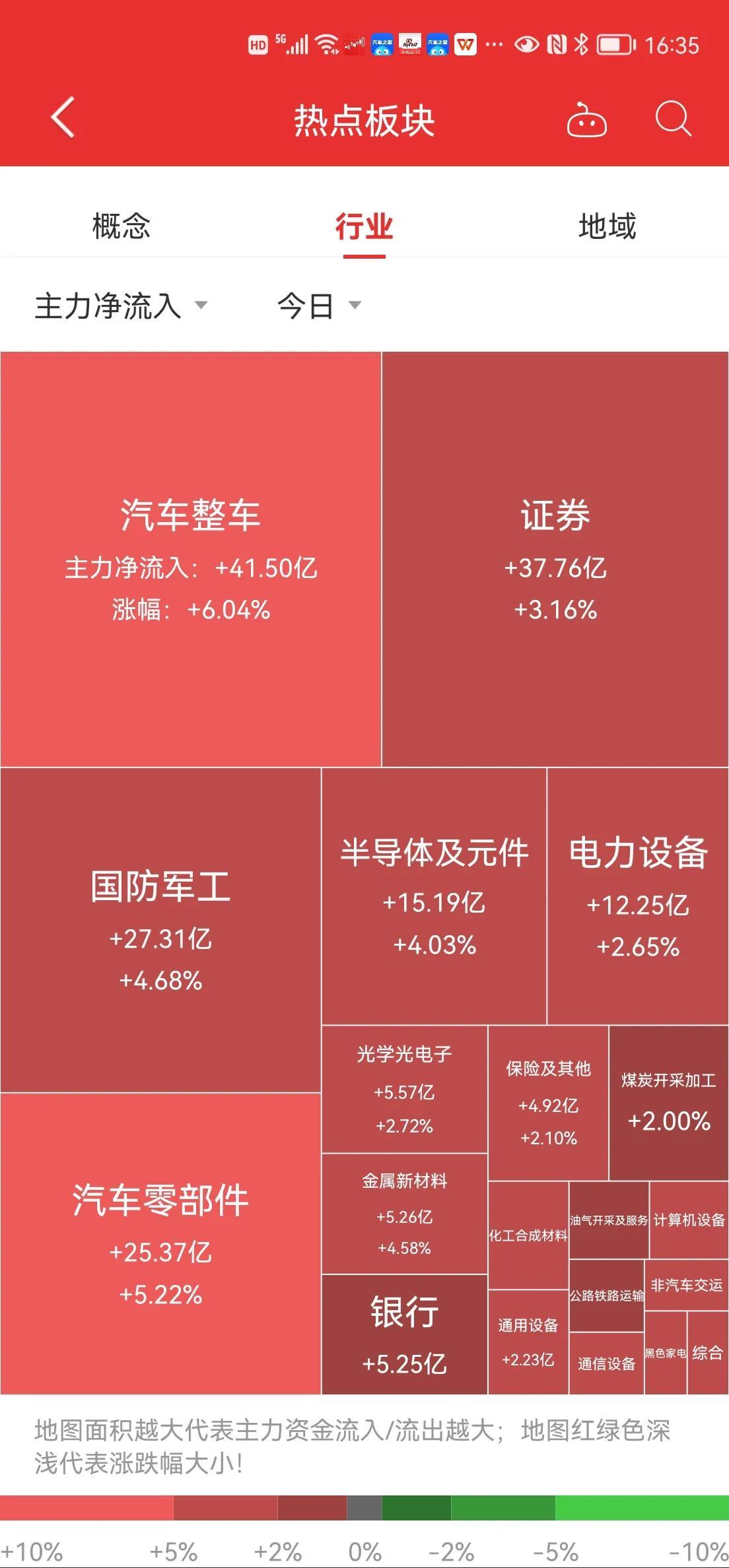Open the 金属新材料 sector block
The height and width of the screenshot is (1568, 729).
pos(404,1214)
